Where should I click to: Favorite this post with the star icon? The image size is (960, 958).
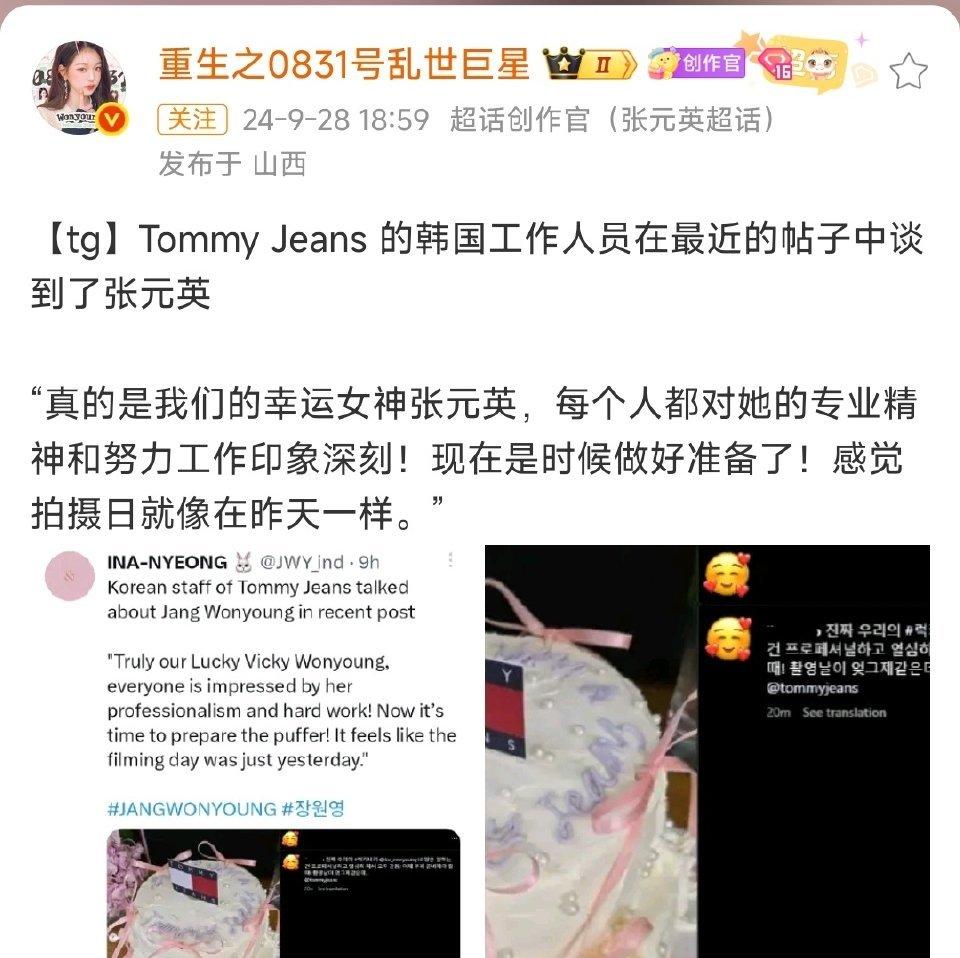point(908,71)
